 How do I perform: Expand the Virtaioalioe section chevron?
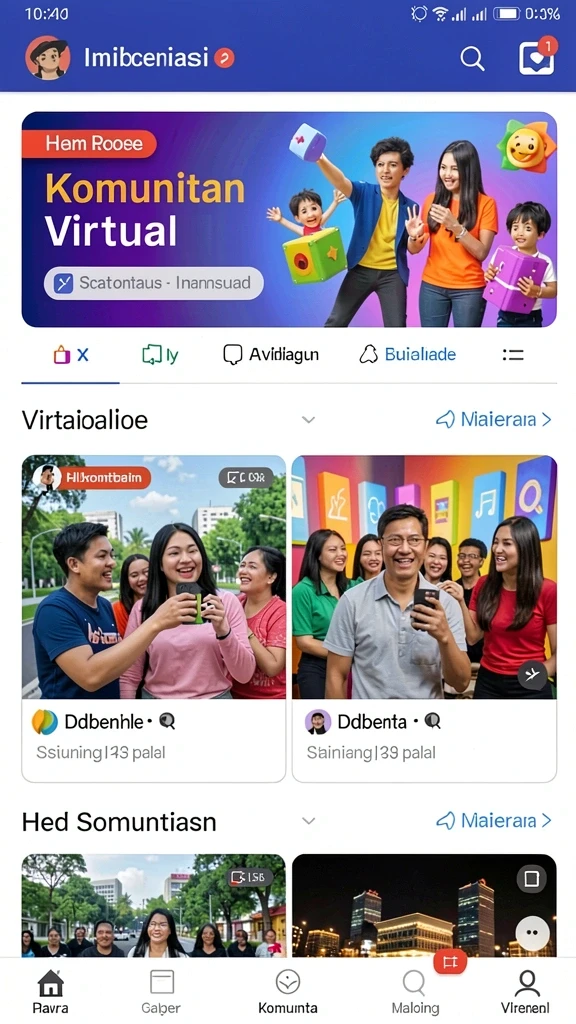pyautogui.click(x=308, y=420)
